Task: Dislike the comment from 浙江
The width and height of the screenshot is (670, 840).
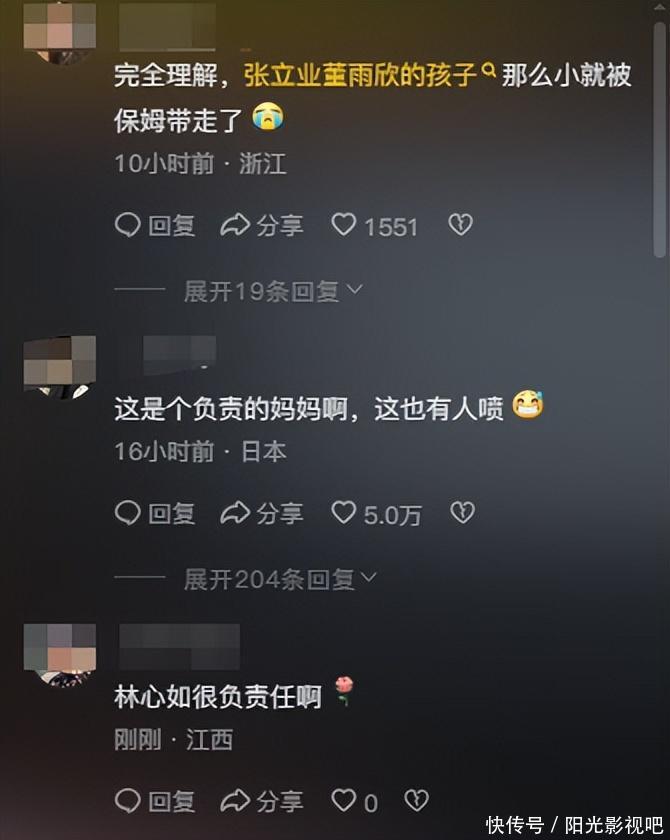Action: point(459,226)
